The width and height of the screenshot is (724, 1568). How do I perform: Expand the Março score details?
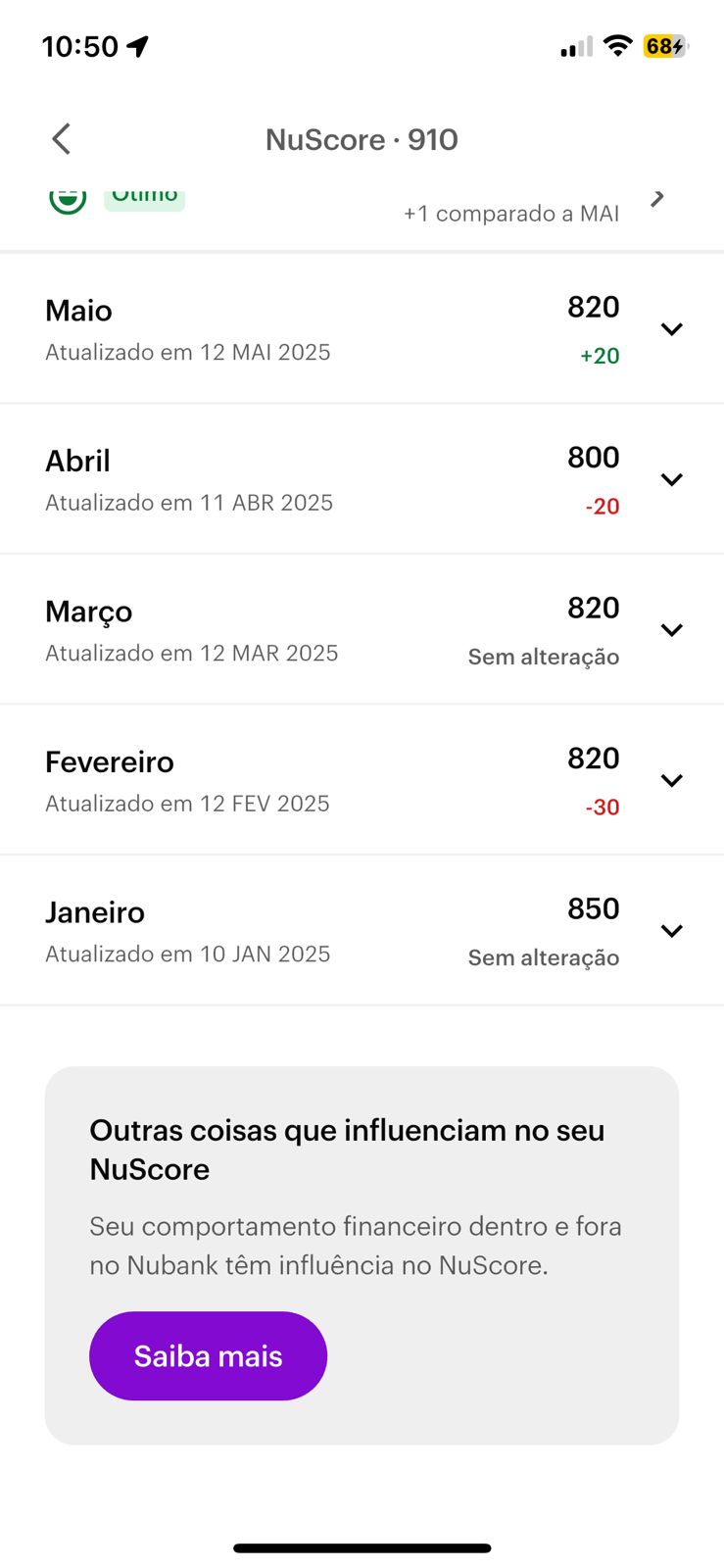point(671,630)
